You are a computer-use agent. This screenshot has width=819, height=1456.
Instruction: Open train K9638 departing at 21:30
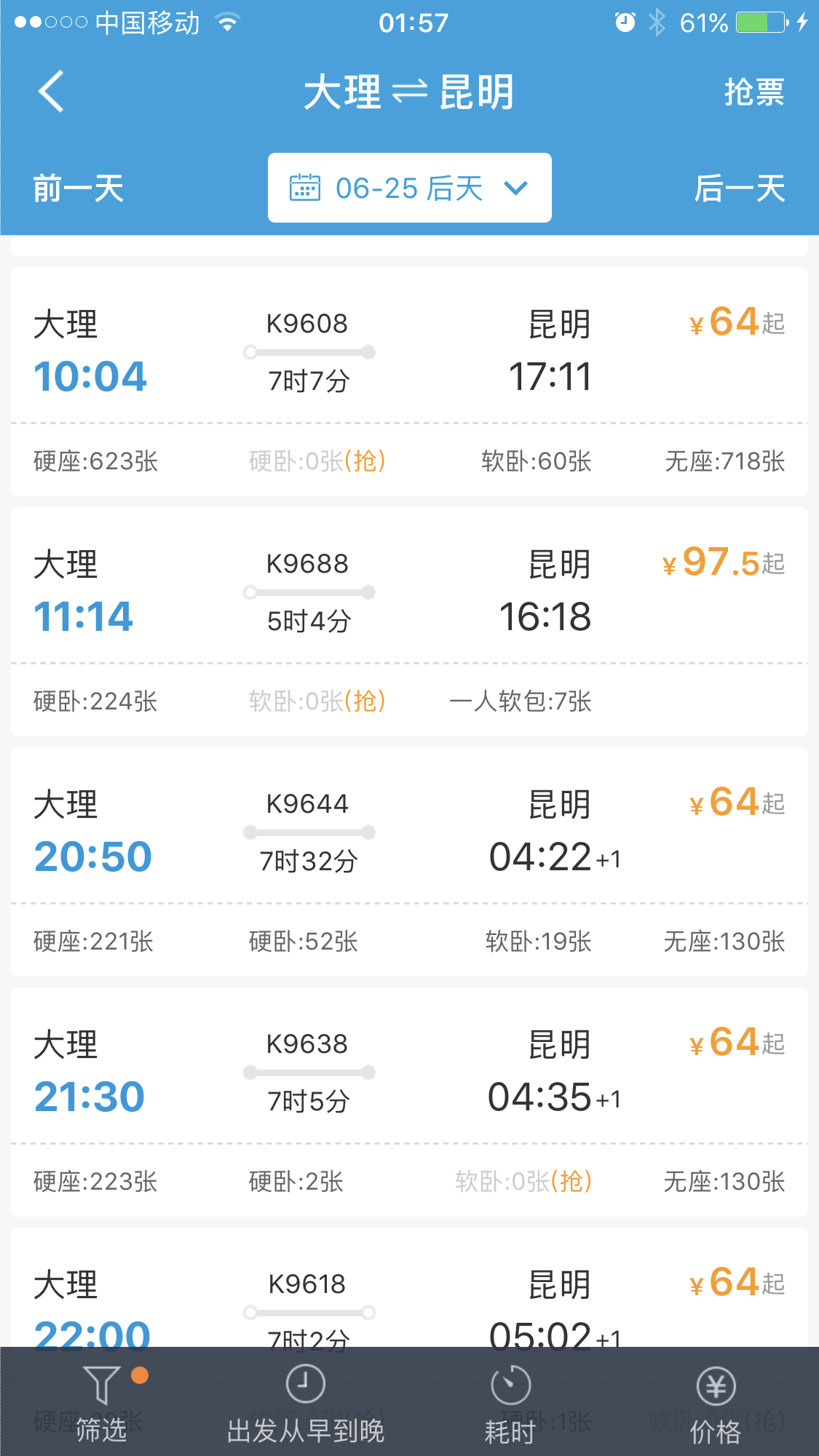tap(409, 1102)
